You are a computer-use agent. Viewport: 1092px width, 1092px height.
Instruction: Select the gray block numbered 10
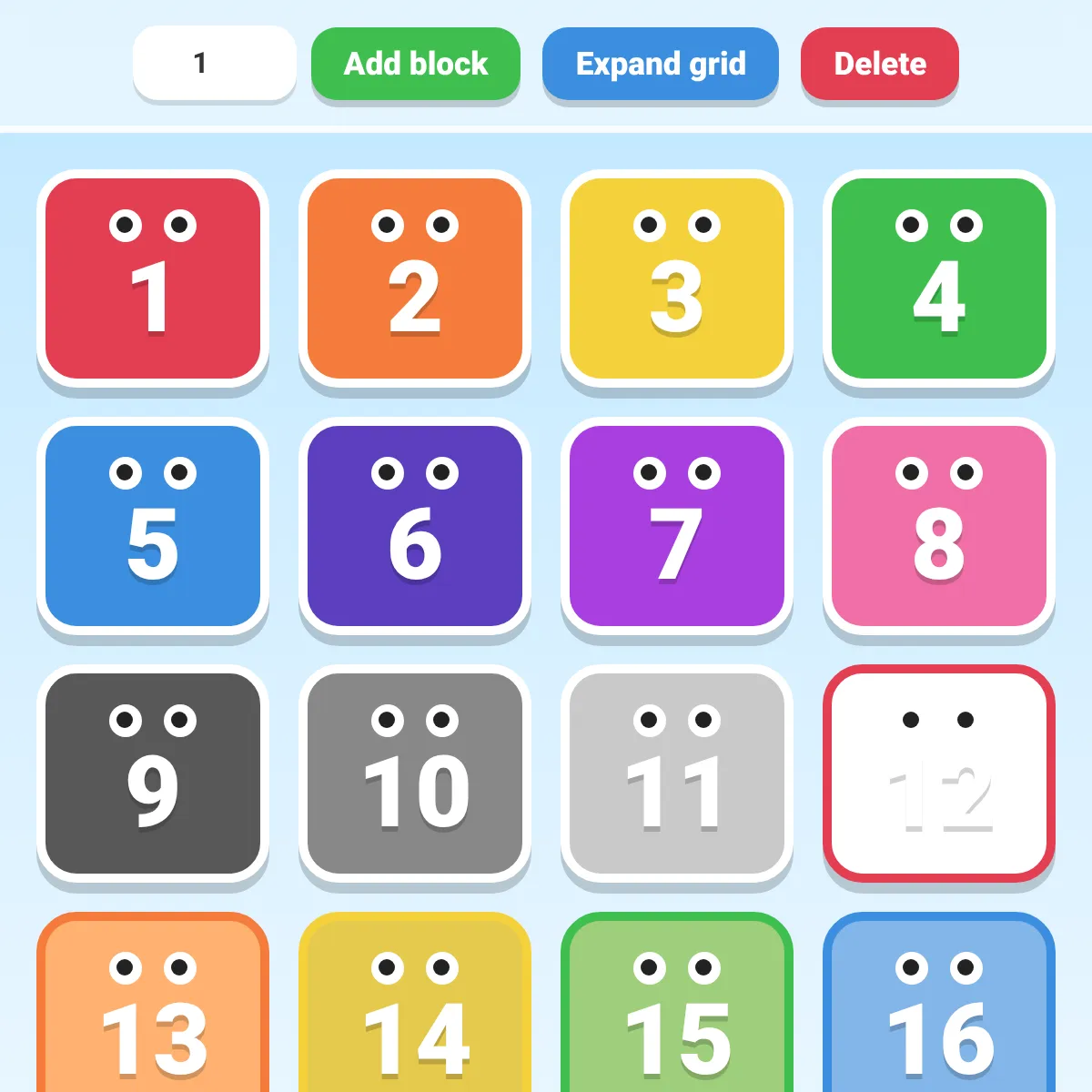point(415,773)
